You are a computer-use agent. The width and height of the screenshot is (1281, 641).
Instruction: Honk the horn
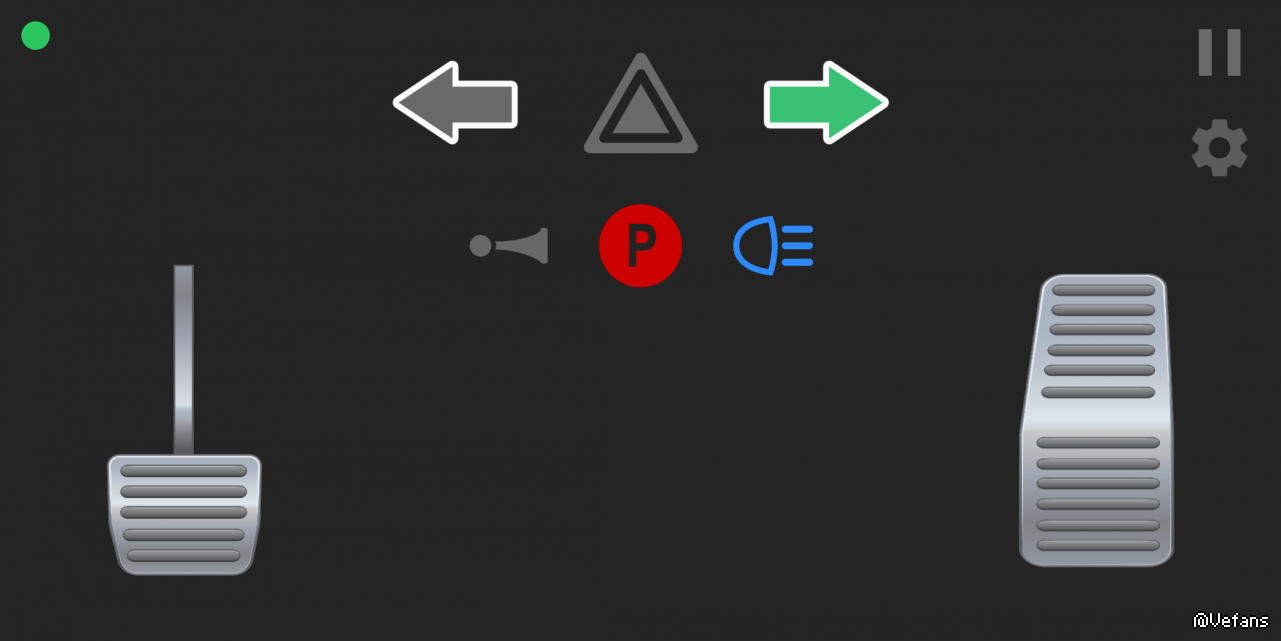510,245
